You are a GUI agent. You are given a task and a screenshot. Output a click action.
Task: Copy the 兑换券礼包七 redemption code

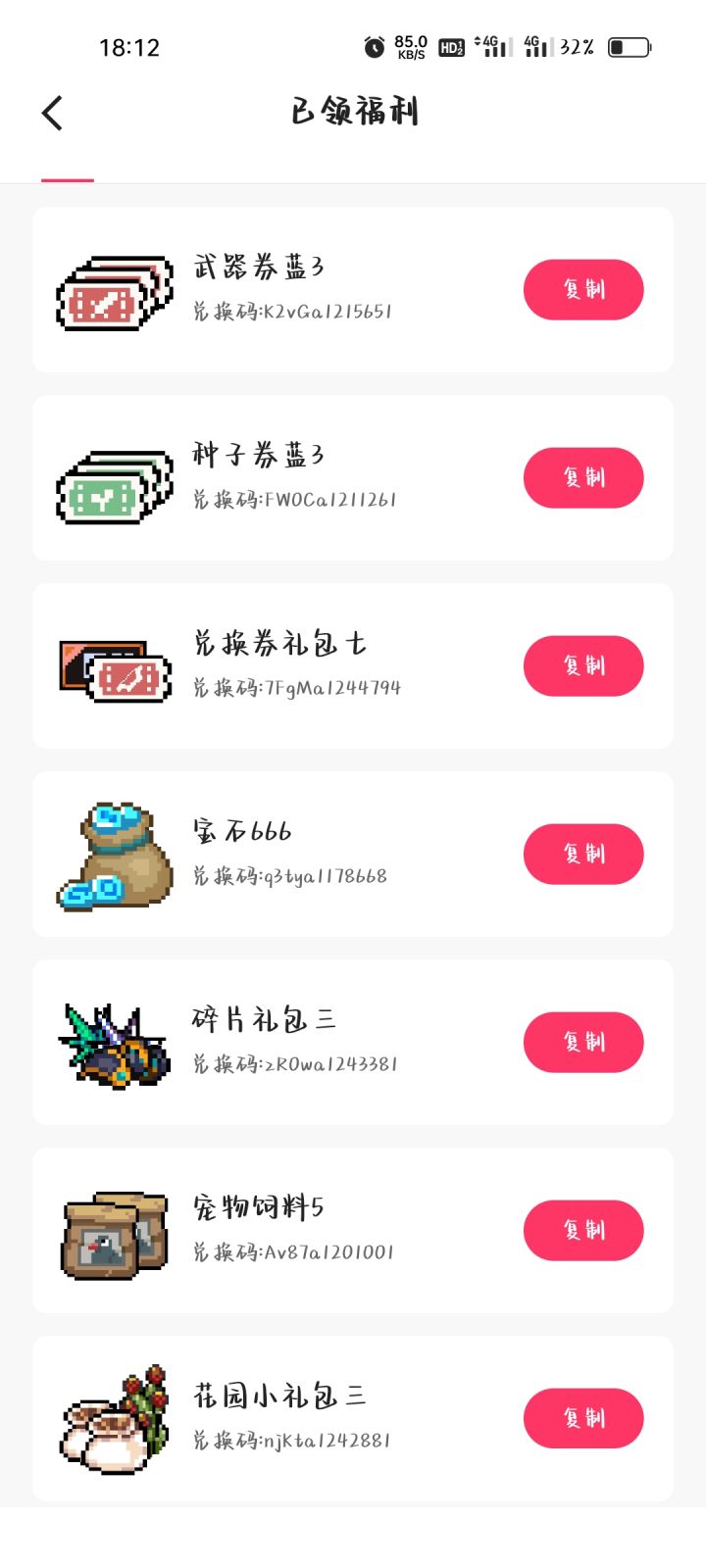[583, 665]
